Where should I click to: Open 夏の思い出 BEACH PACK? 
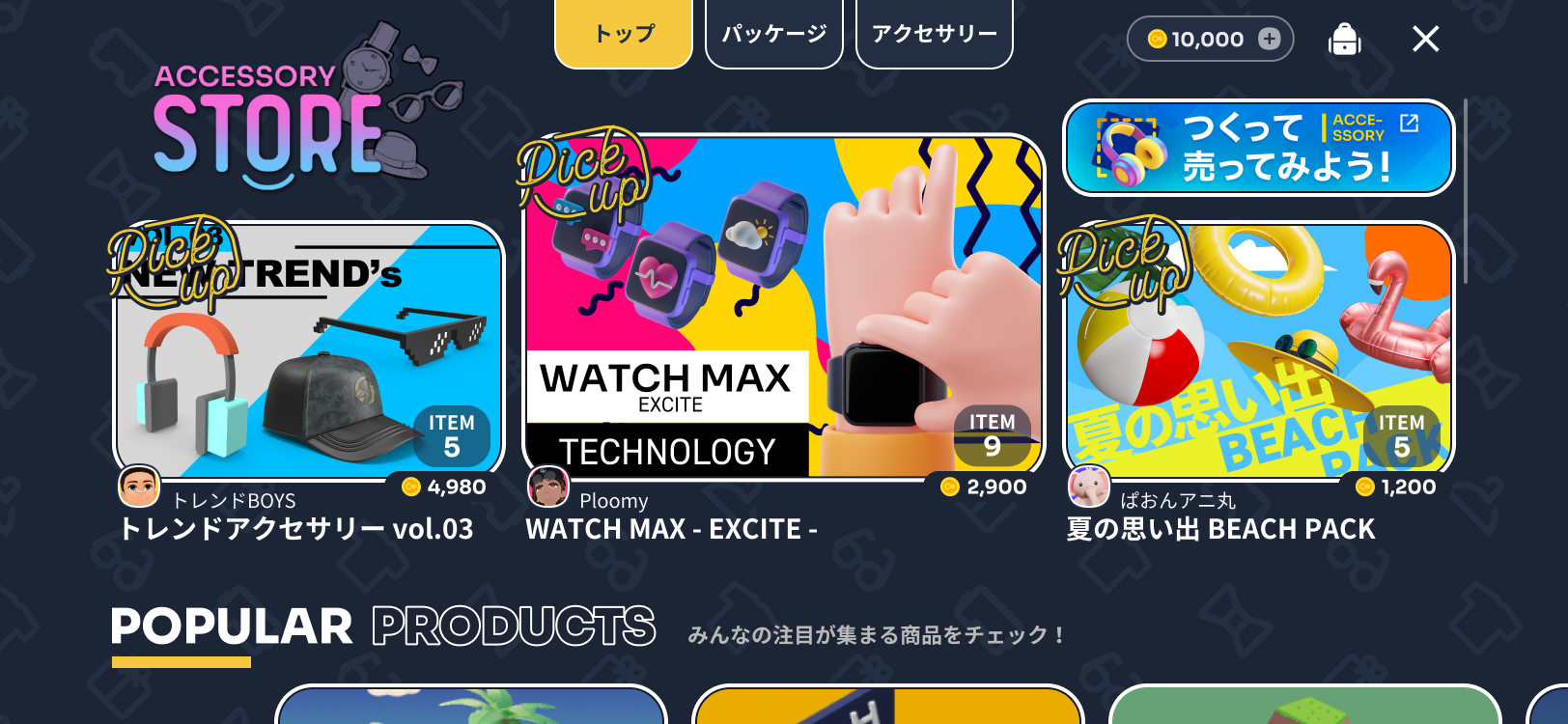coord(1258,352)
